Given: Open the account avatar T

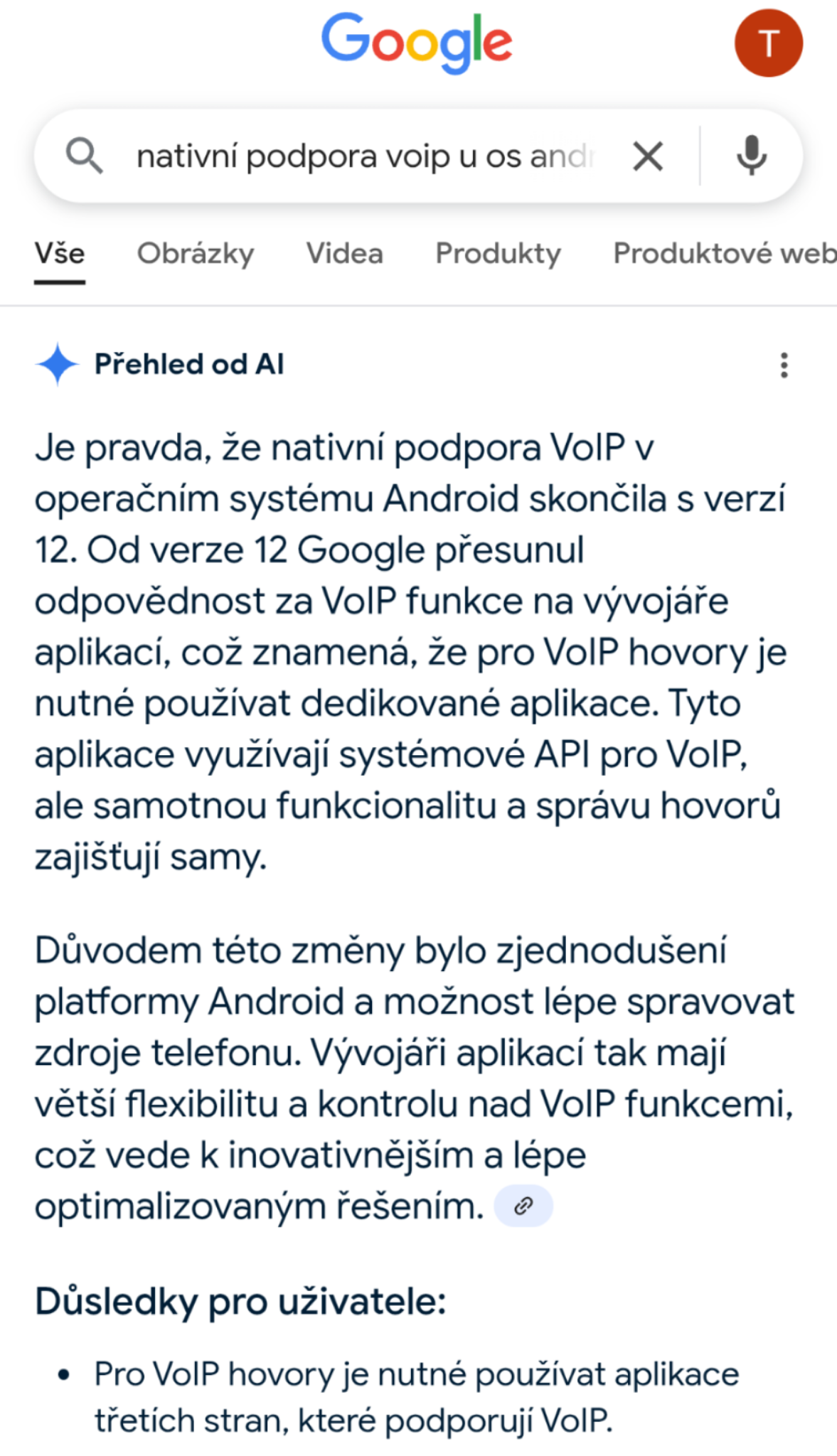Looking at the screenshot, I should 769,43.
